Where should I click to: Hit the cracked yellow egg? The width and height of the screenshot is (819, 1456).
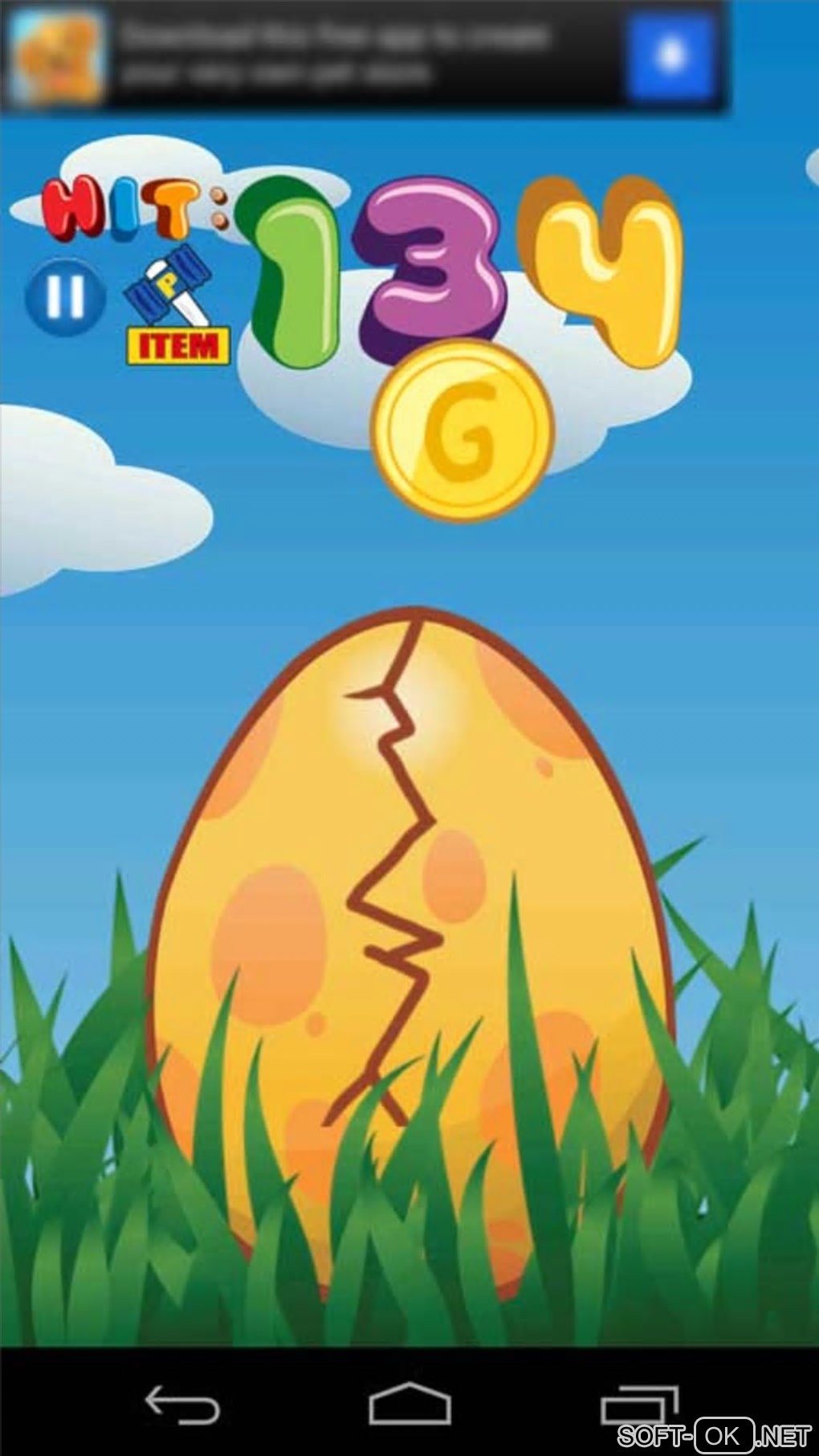(409, 924)
